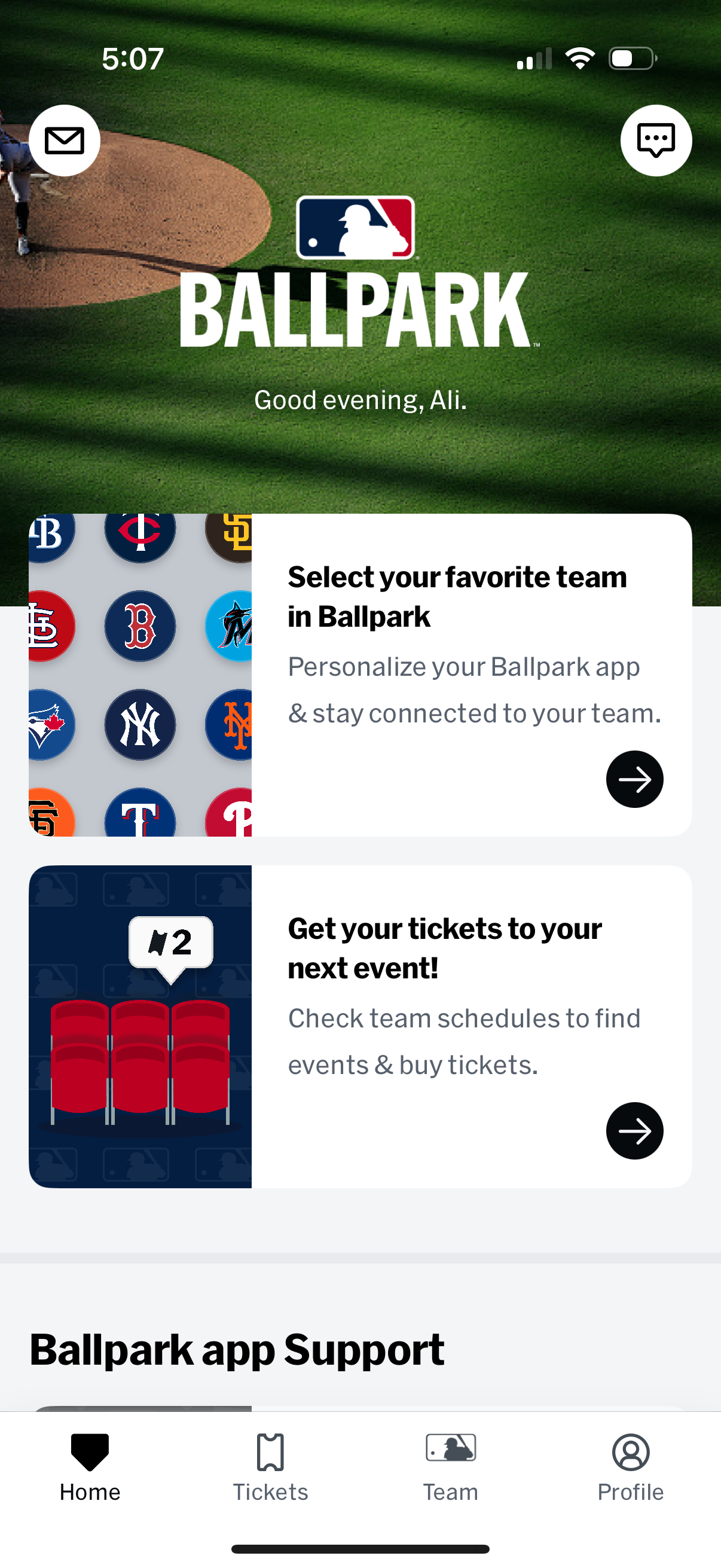Tap the Ballpark app Support heading

237,1349
